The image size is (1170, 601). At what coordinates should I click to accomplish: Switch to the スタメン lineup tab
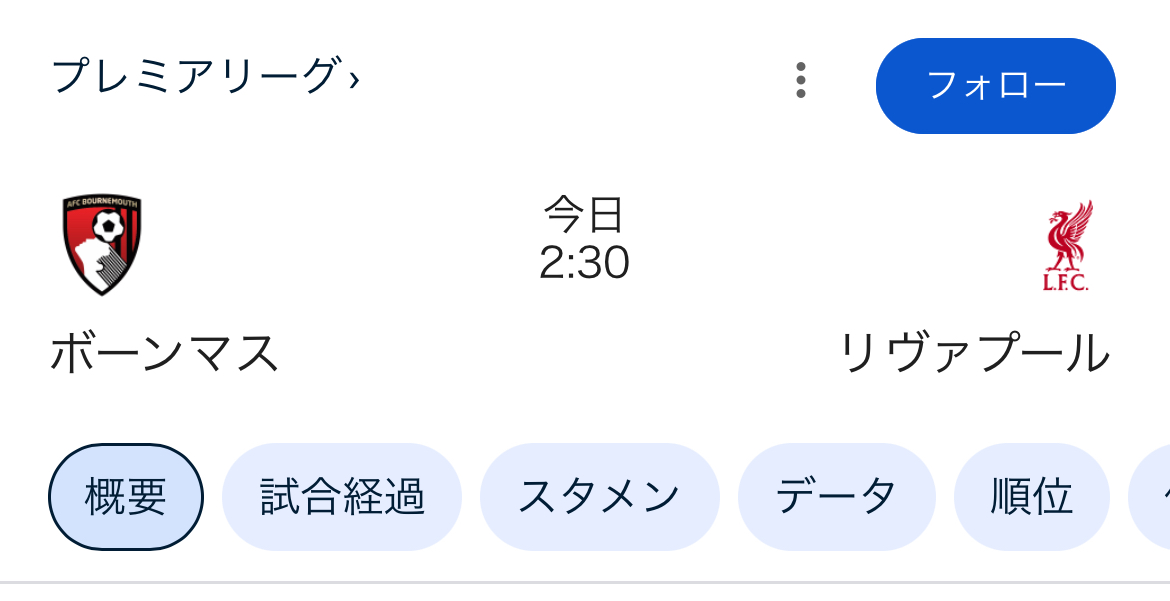click(x=599, y=497)
